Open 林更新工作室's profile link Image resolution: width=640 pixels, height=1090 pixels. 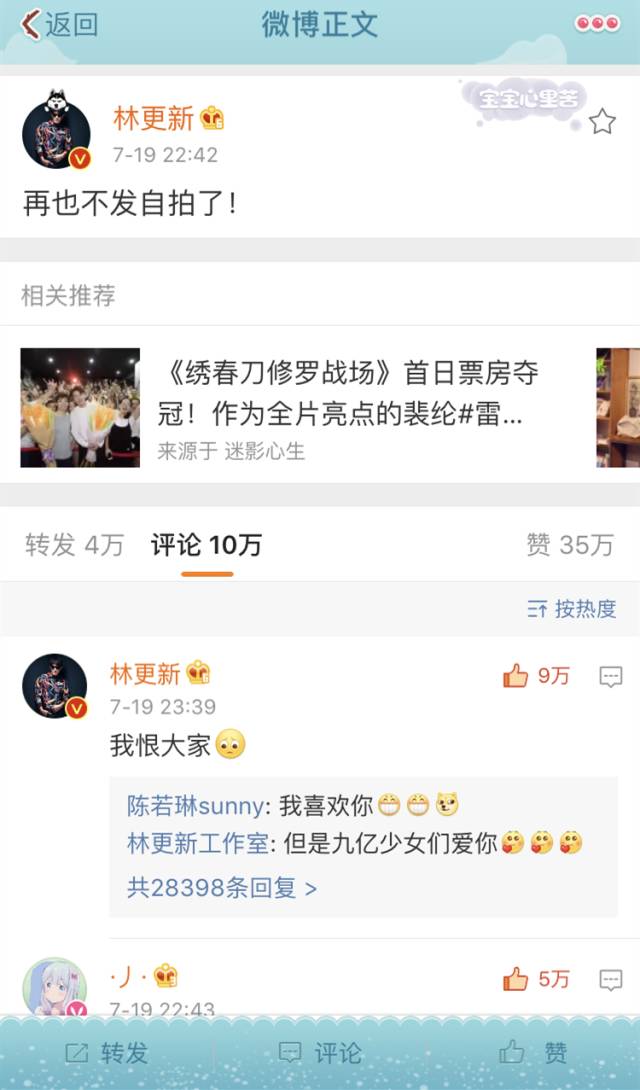198,843
